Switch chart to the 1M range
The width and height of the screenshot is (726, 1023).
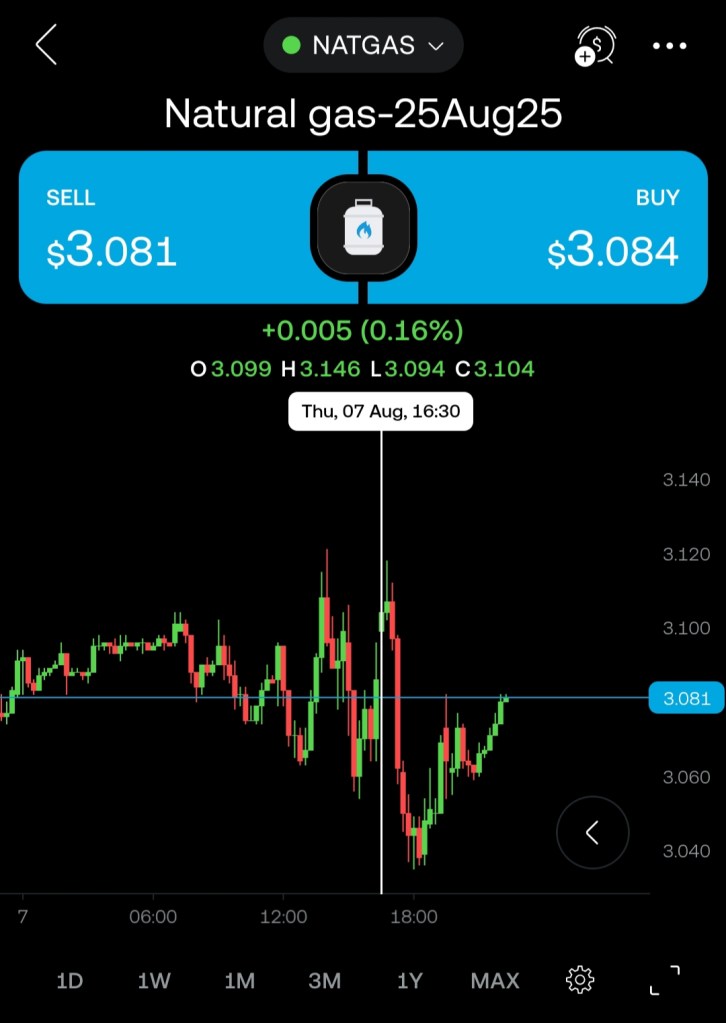coord(239,980)
